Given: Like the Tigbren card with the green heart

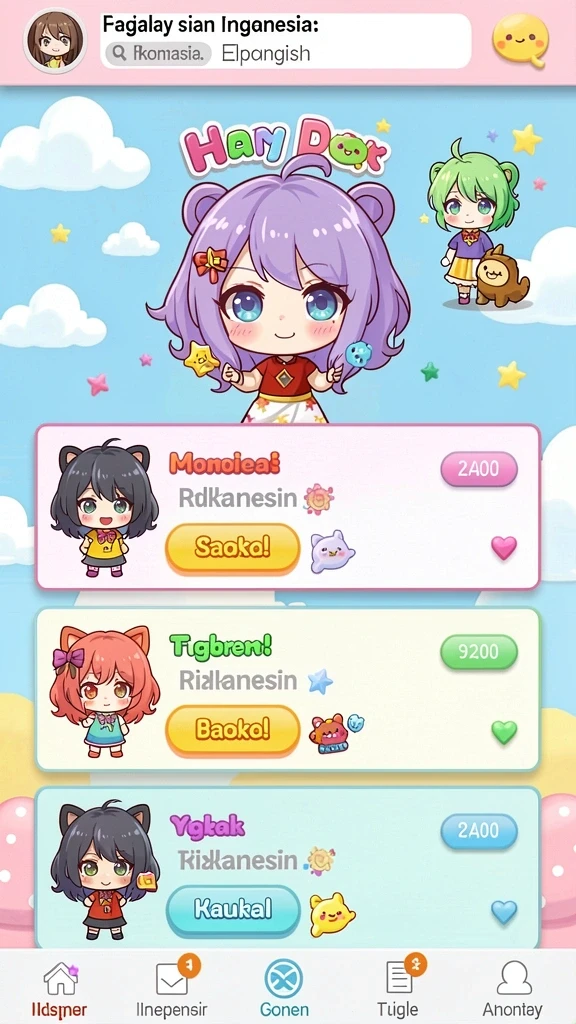Looking at the screenshot, I should 504,732.
